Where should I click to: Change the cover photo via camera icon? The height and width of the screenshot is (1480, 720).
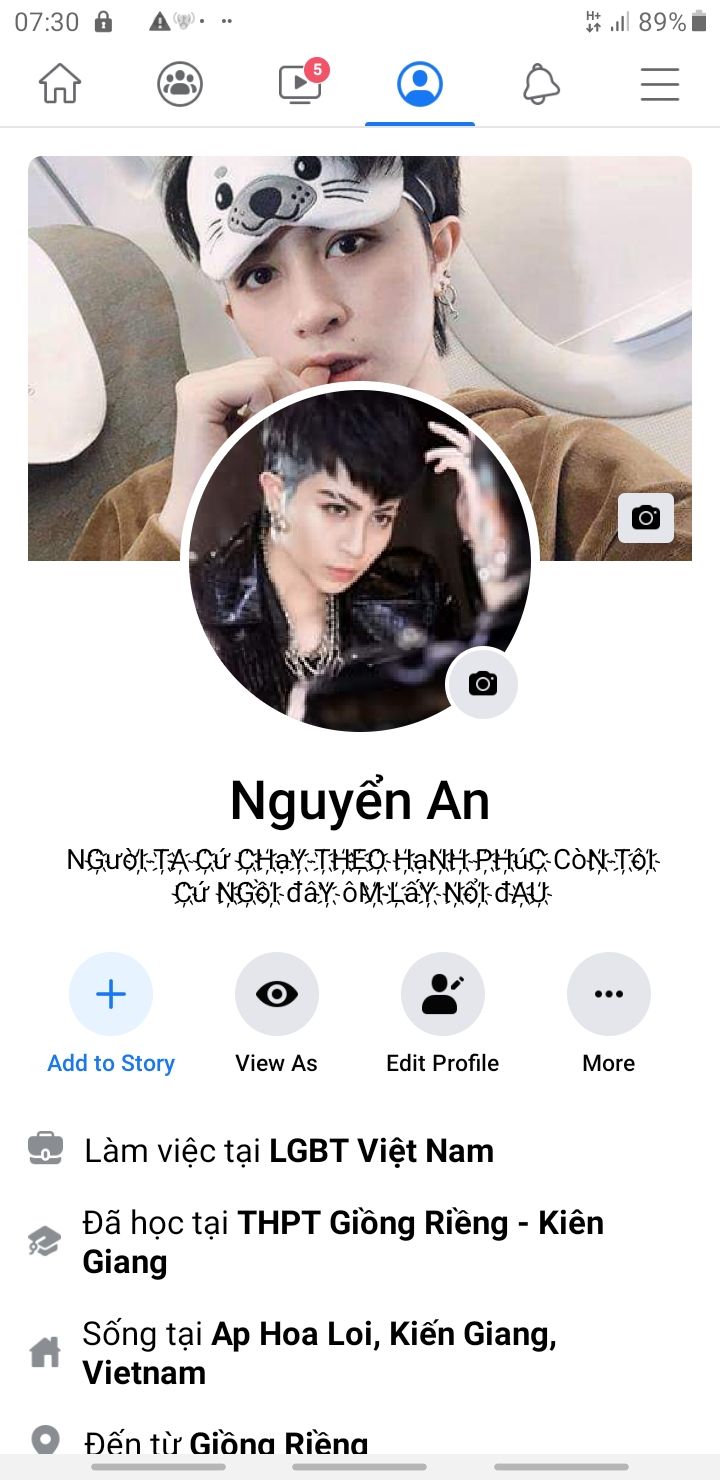point(646,518)
